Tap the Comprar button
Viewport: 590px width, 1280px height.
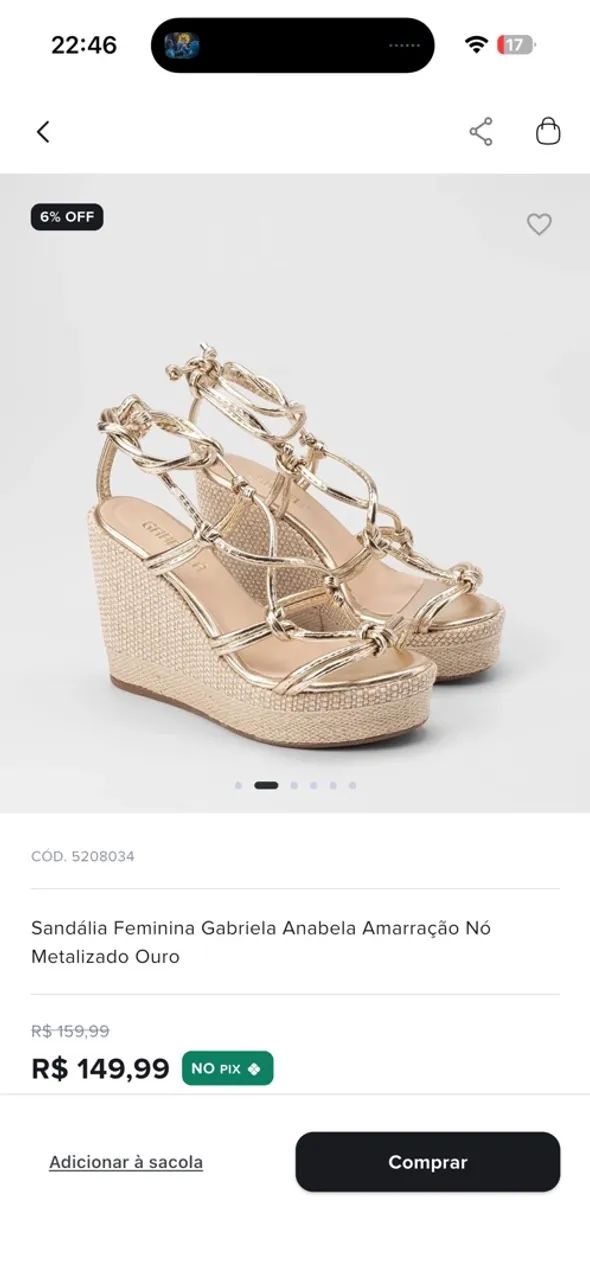pyautogui.click(x=428, y=1162)
